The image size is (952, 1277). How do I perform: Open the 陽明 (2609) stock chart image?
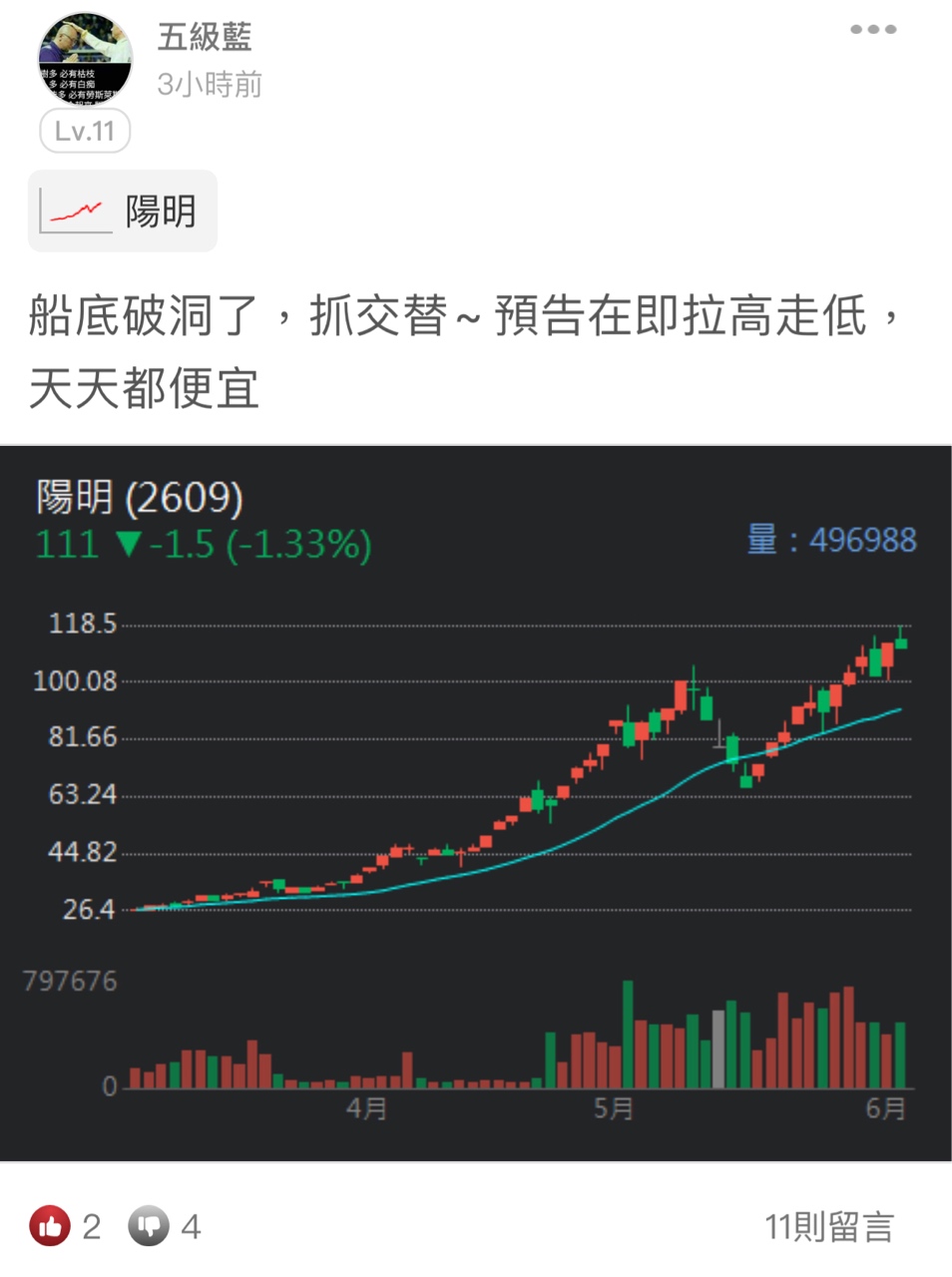pyautogui.click(x=476, y=803)
